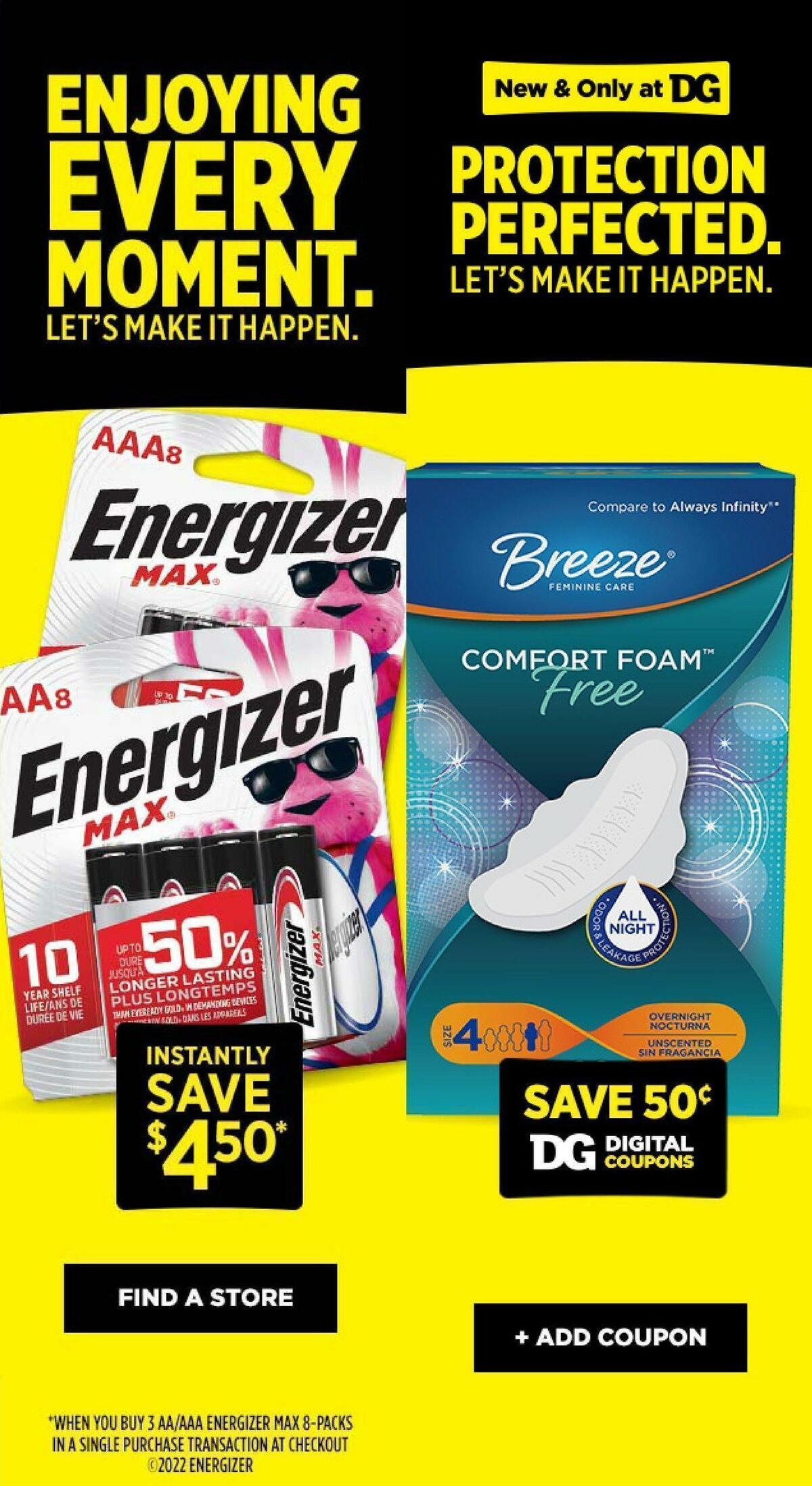
Task: Select the 'Enjoying Every Moment' promo section
Action: click(203, 203)
